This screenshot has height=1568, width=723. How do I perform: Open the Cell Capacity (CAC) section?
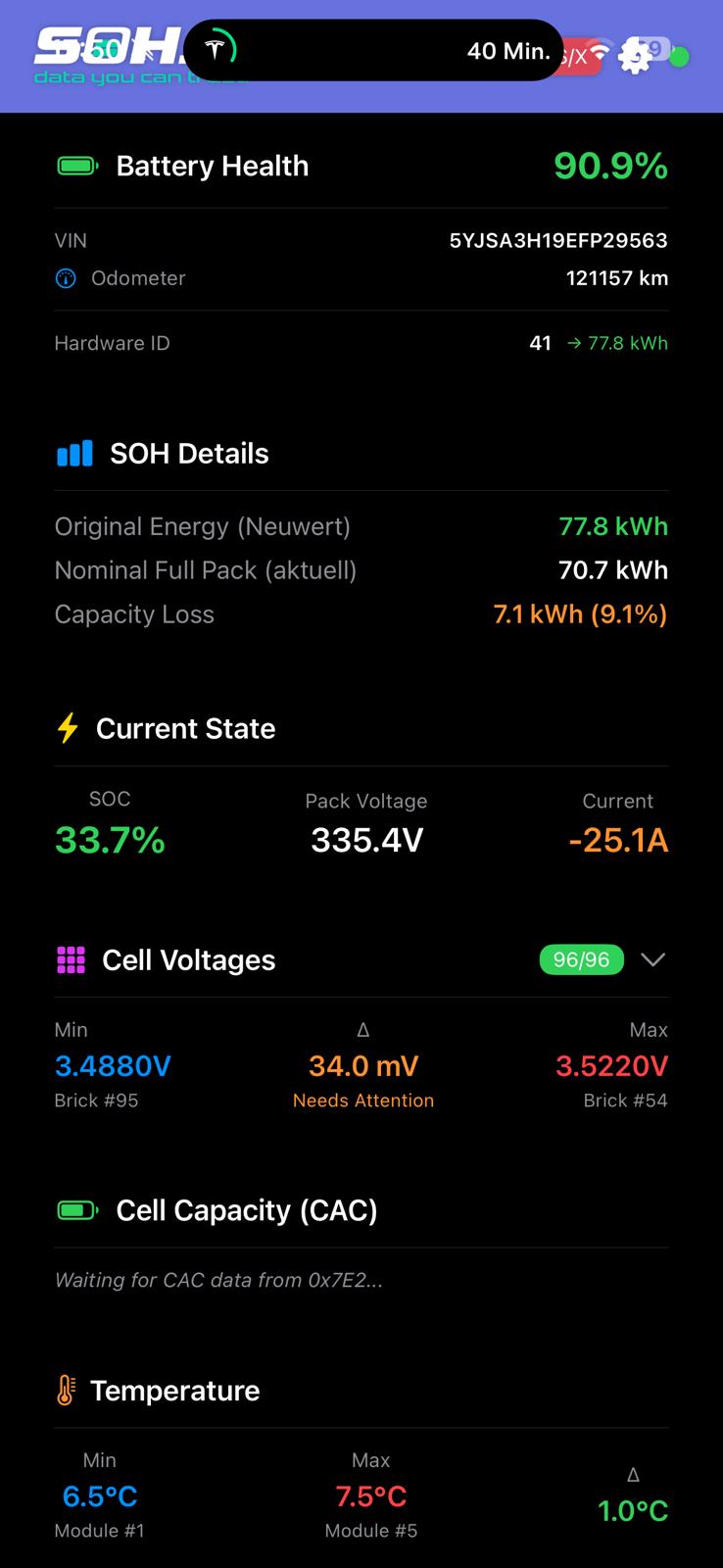click(246, 1210)
